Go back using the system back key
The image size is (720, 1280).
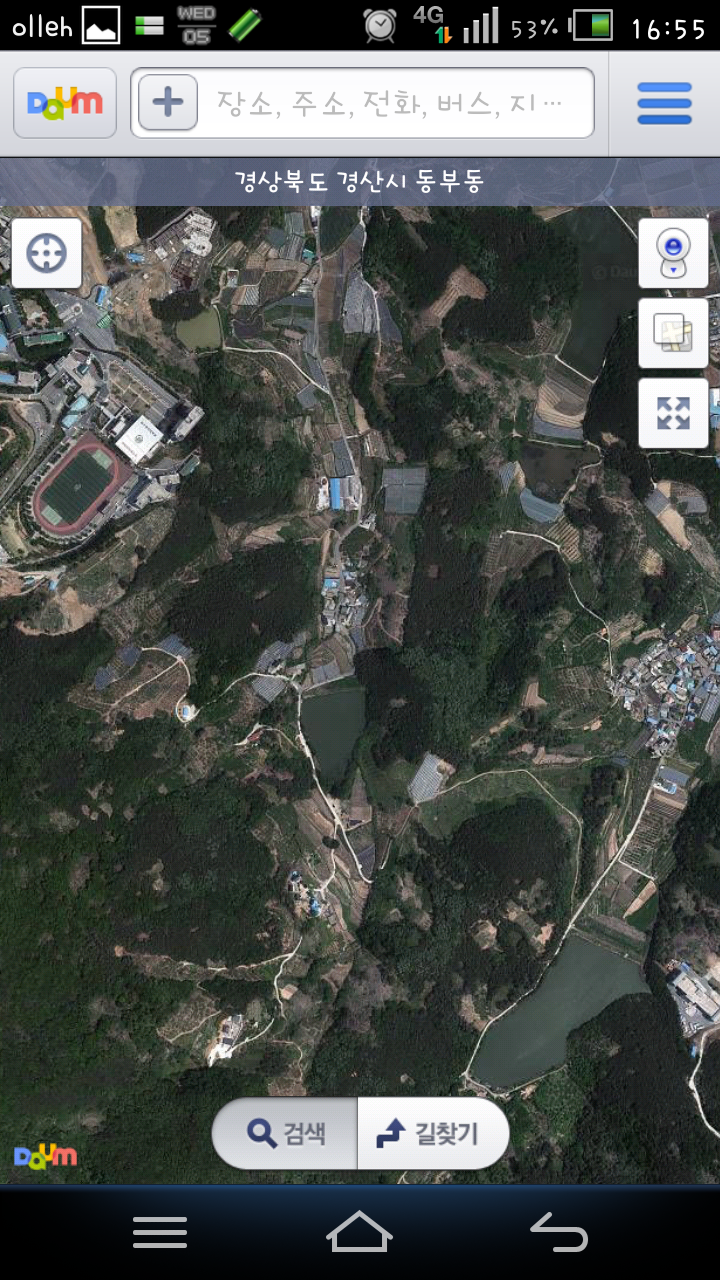559,1232
